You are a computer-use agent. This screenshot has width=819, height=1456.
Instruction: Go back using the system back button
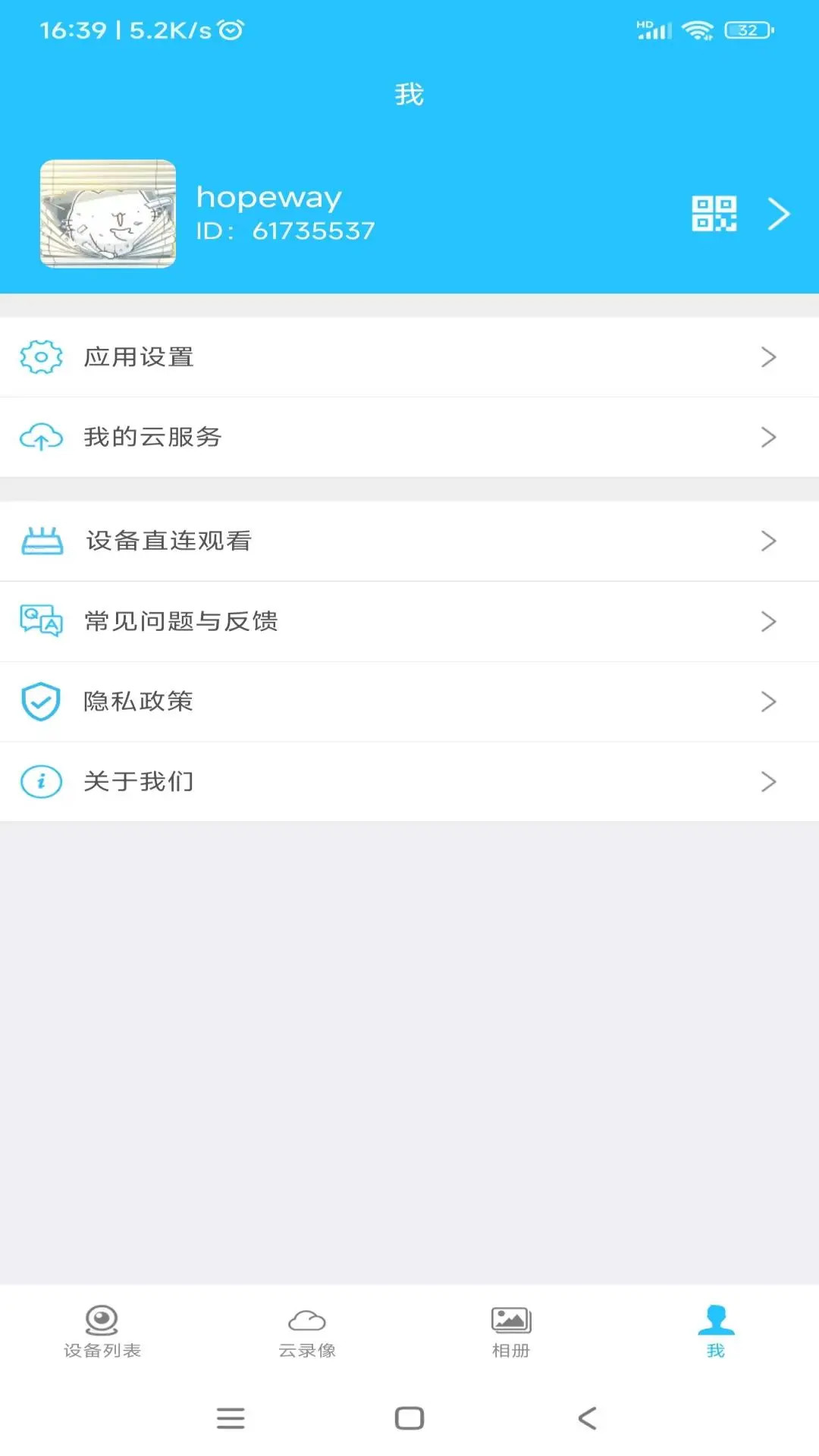tap(588, 1418)
